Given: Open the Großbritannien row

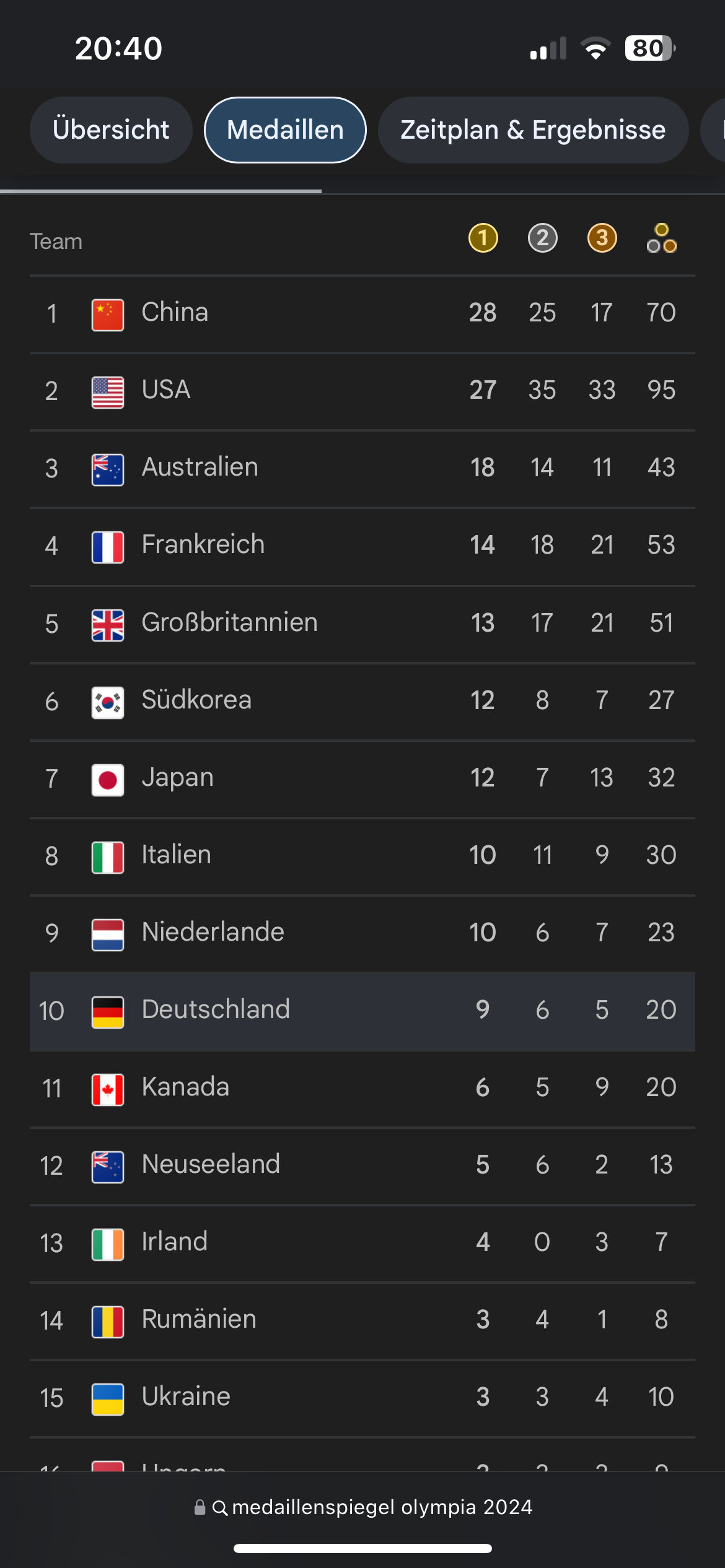Looking at the screenshot, I should point(362,624).
